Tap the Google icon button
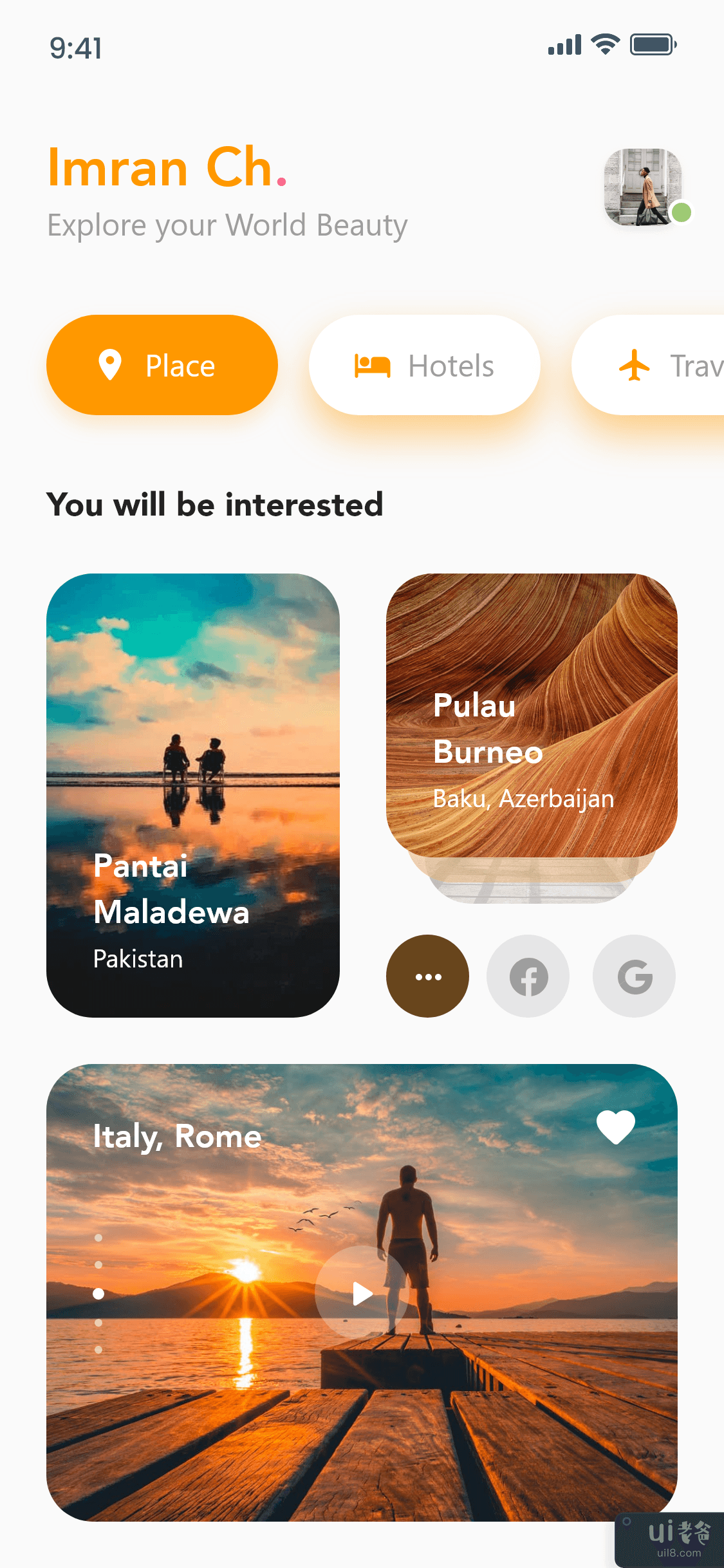 [x=635, y=976]
